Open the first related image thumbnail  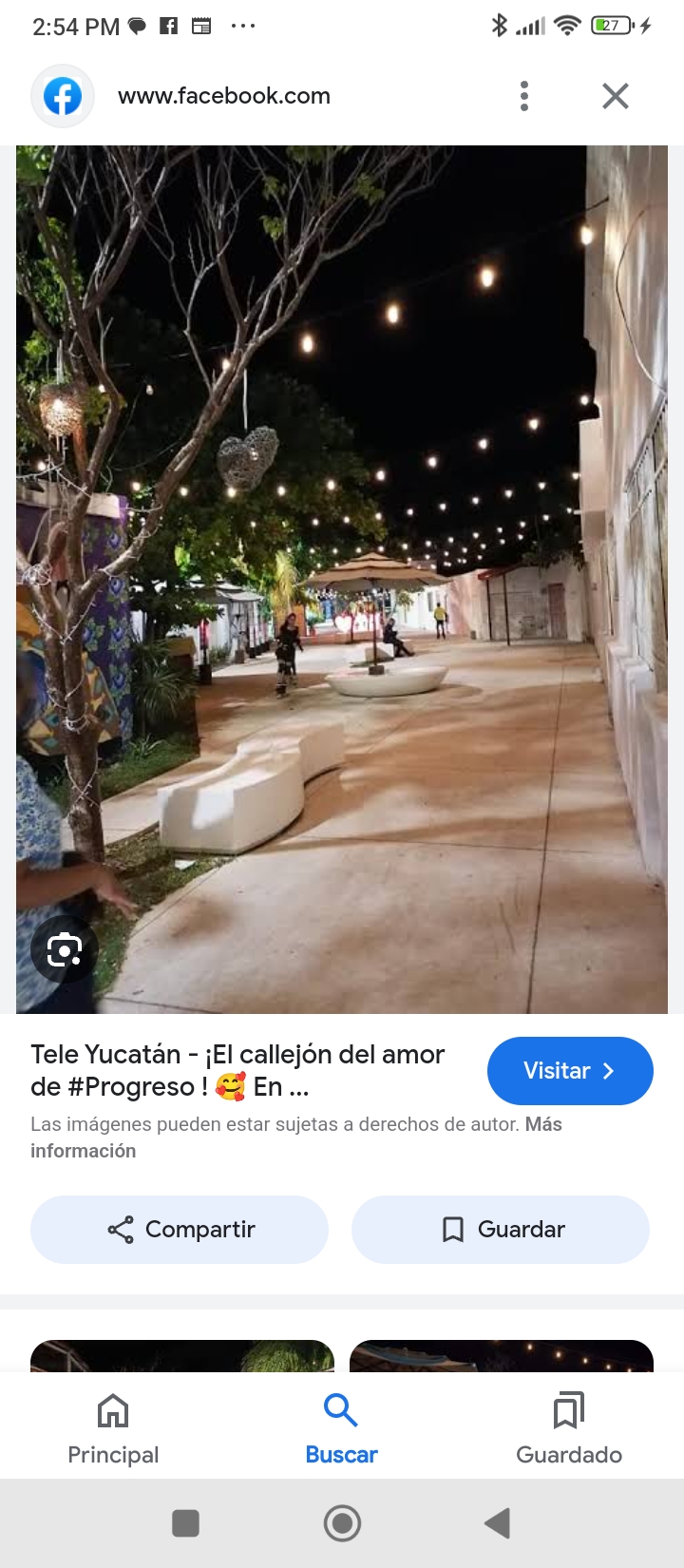point(182,1356)
